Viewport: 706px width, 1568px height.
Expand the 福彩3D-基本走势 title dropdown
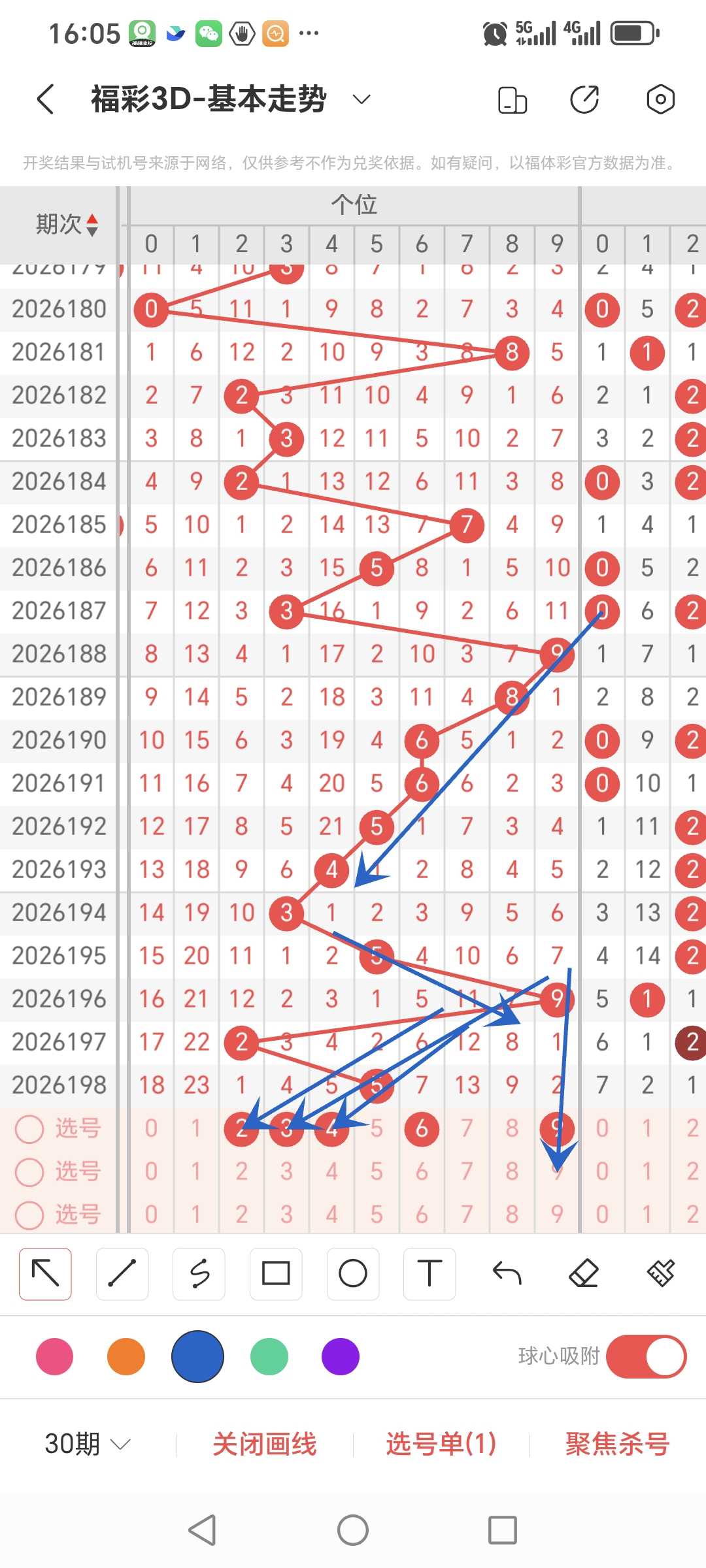point(361,99)
